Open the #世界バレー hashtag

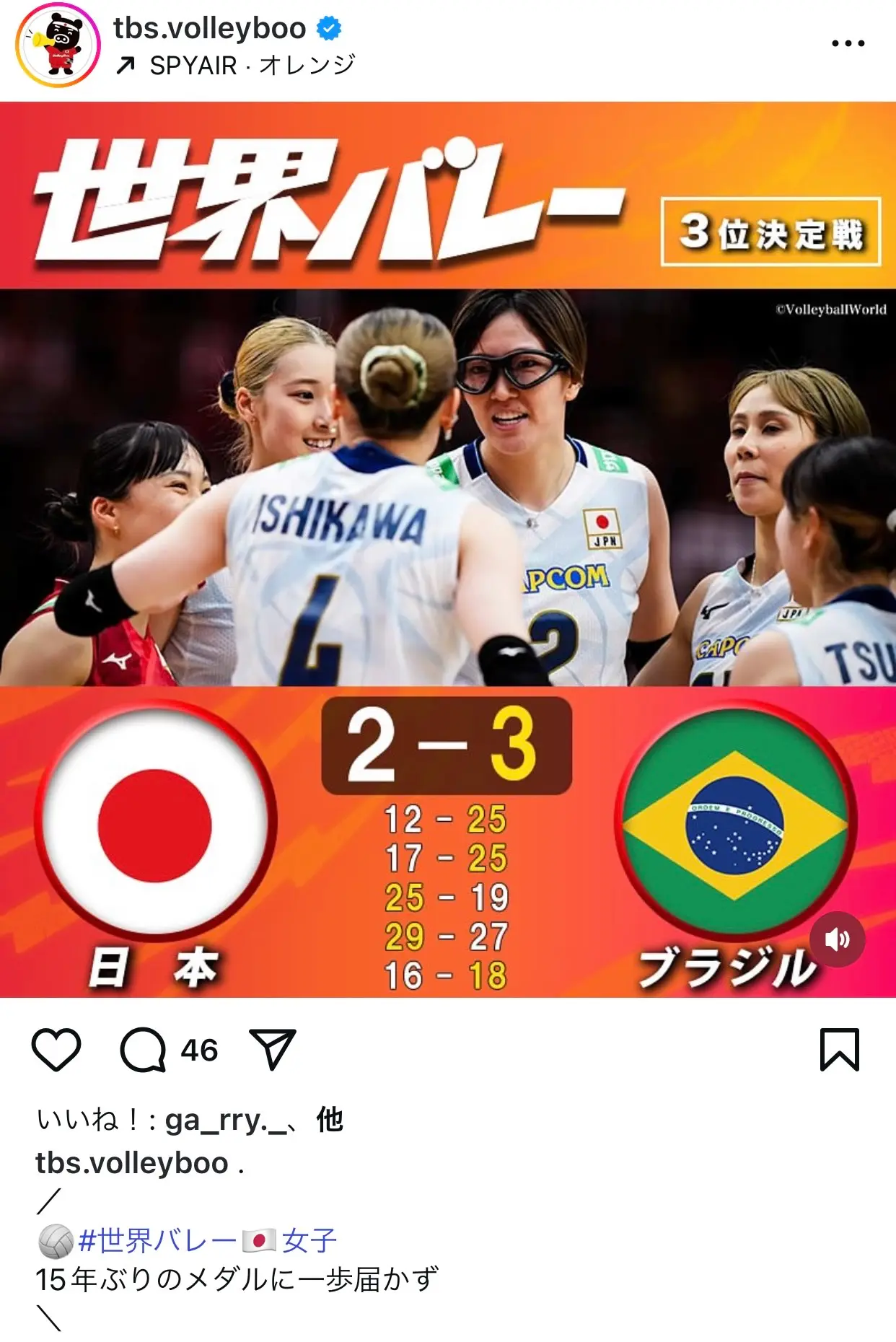point(157,1241)
